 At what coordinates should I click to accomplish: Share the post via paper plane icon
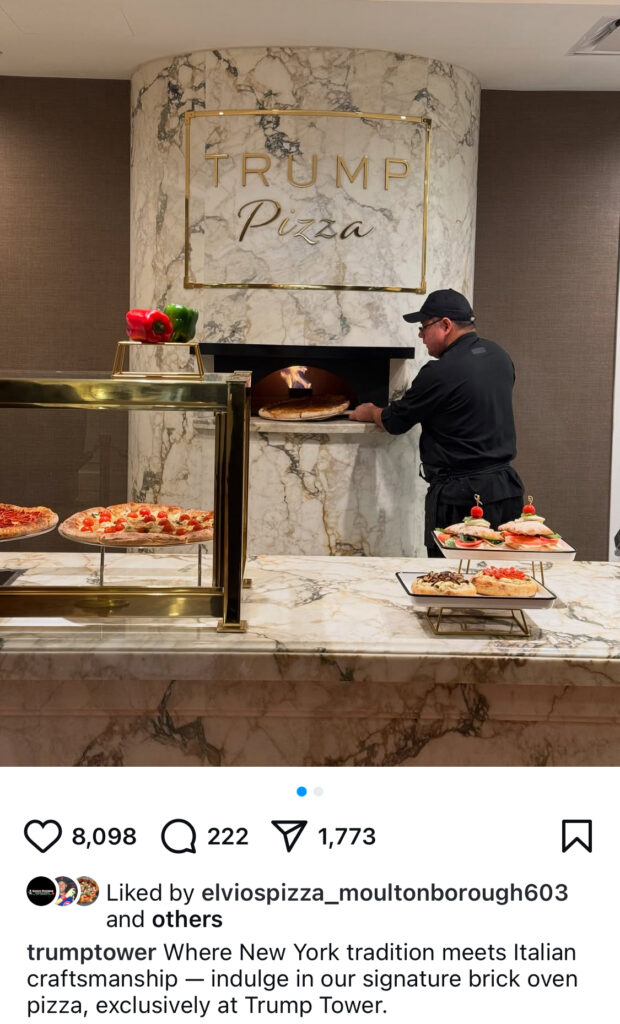point(289,836)
